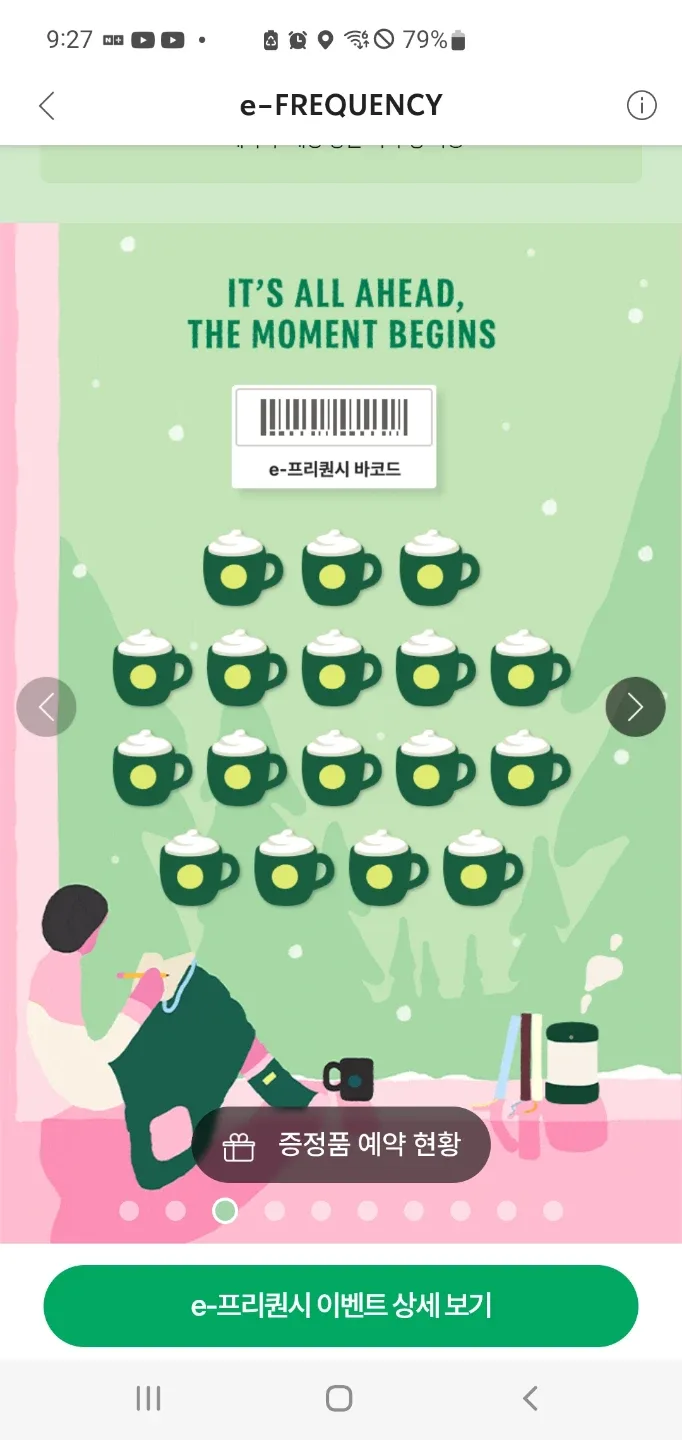Image resolution: width=682 pixels, height=1440 pixels.
Task: Open the info icon in the header
Action: (x=641, y=105)
